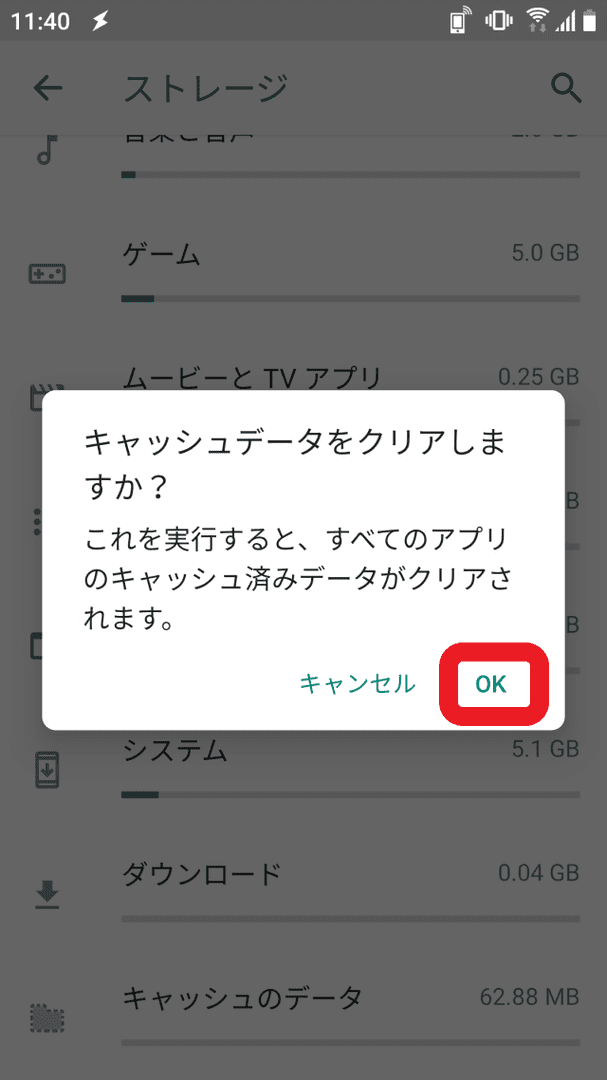The width and height of the screenshot is (607, 1080).
Task: Tap キャンセル to dismiss the dialog
Action: tap(358, 683)
